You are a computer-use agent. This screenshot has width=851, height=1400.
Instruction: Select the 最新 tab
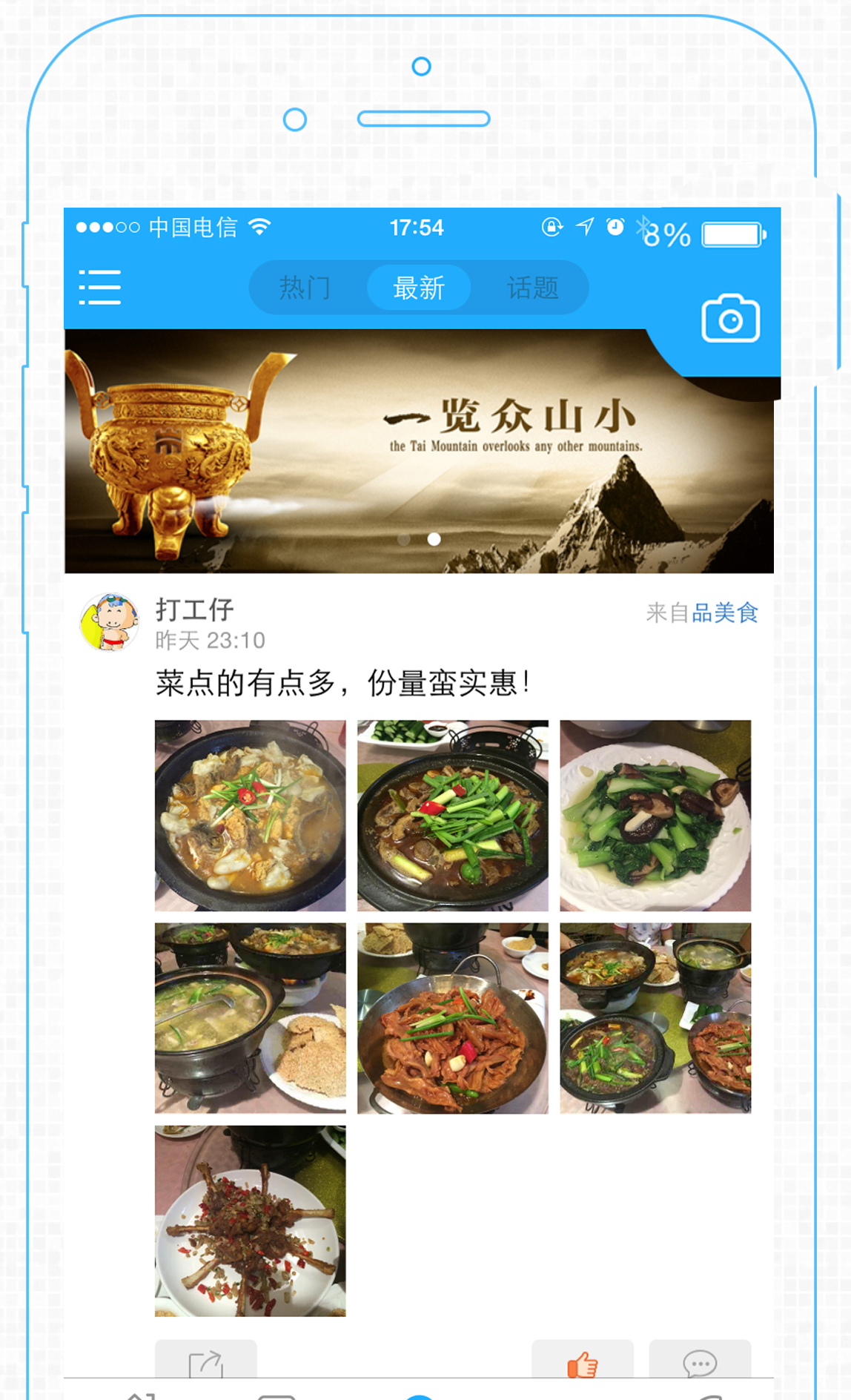pos(419,288)
